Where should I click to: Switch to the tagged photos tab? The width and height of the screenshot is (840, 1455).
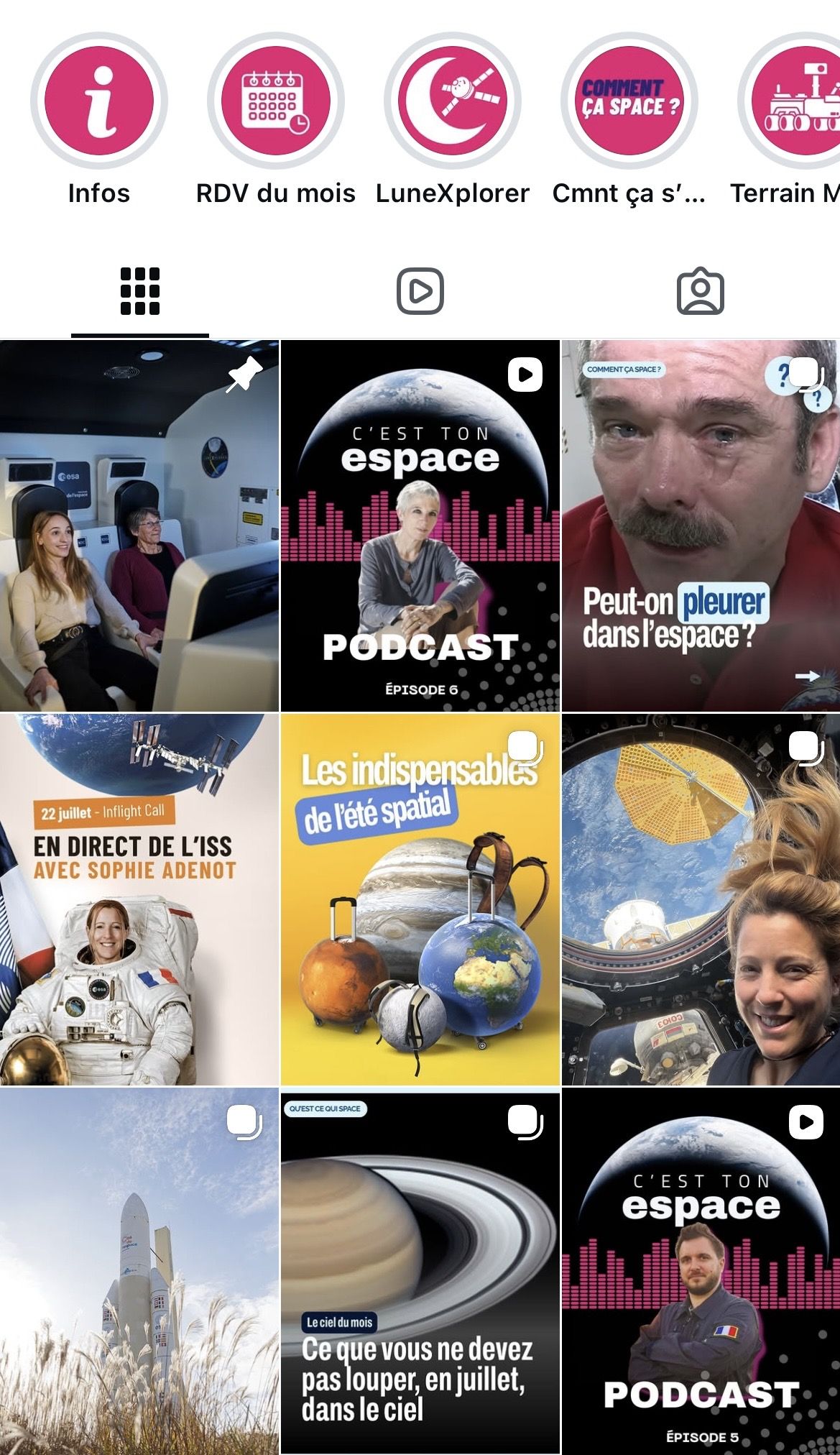pos(701,292)
